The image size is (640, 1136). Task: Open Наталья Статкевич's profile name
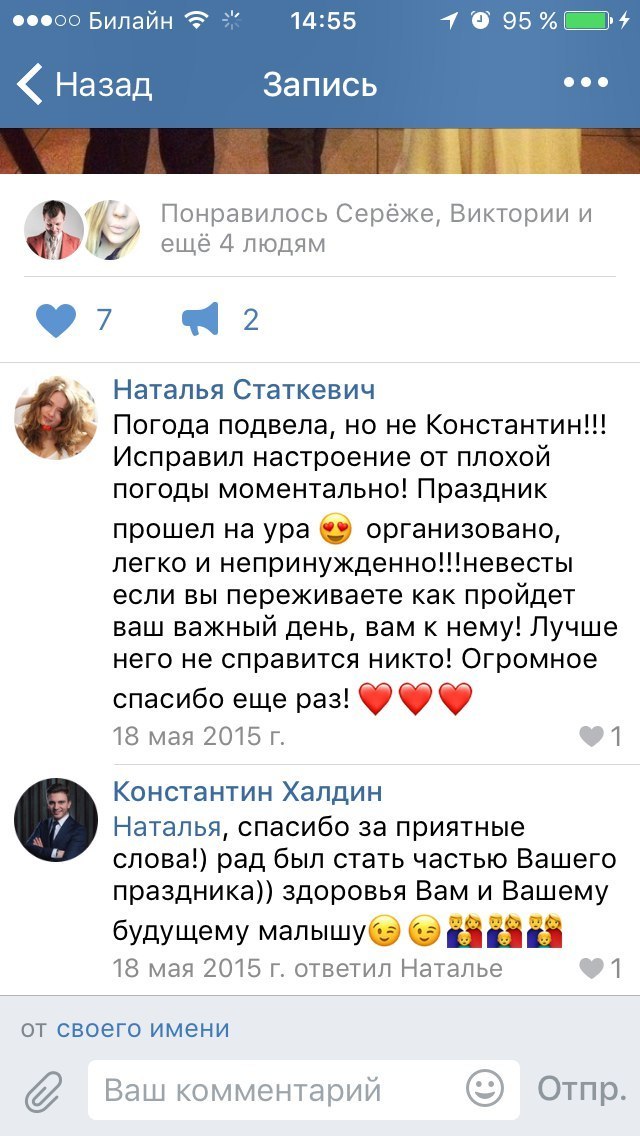coord(244,389)
